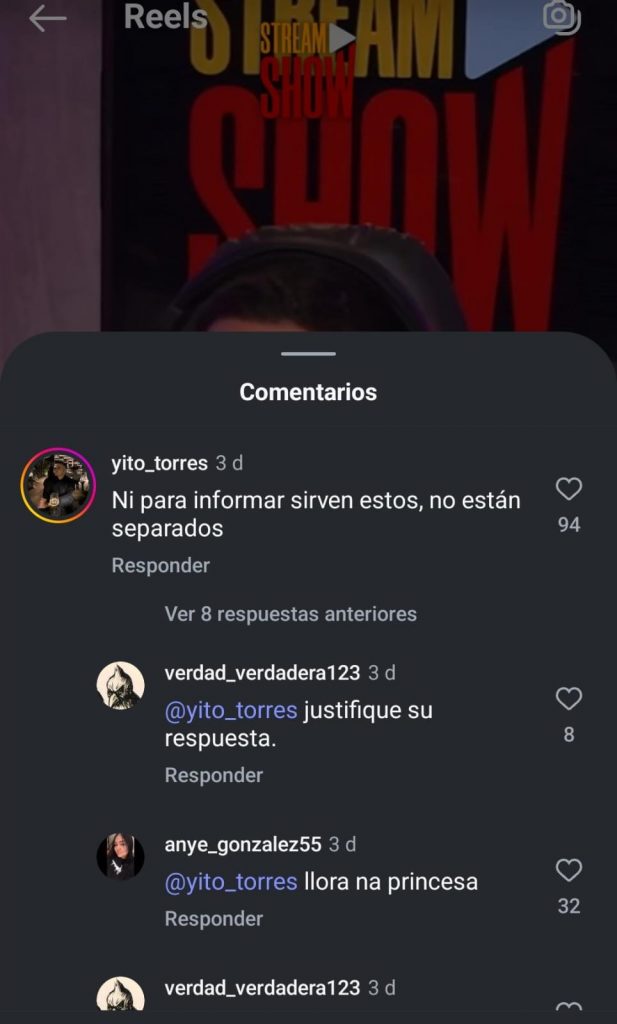The image size is (617, 1024).
Task: Reply to yito_torres's comment
Action: (160, 565)
